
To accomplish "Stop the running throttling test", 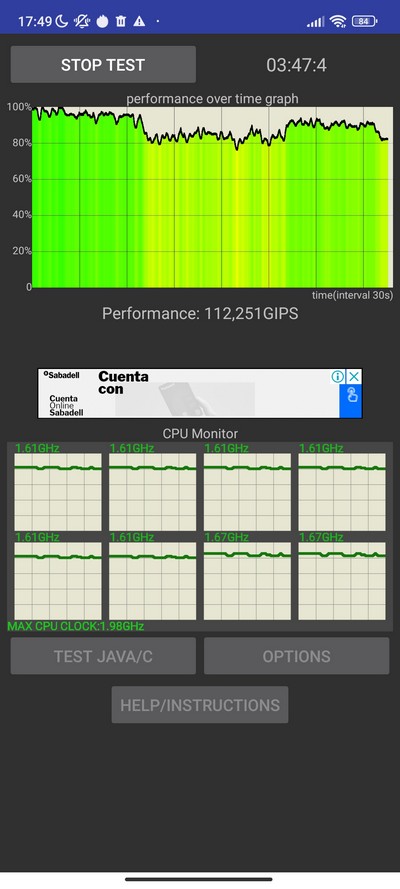I will (103, 65).
